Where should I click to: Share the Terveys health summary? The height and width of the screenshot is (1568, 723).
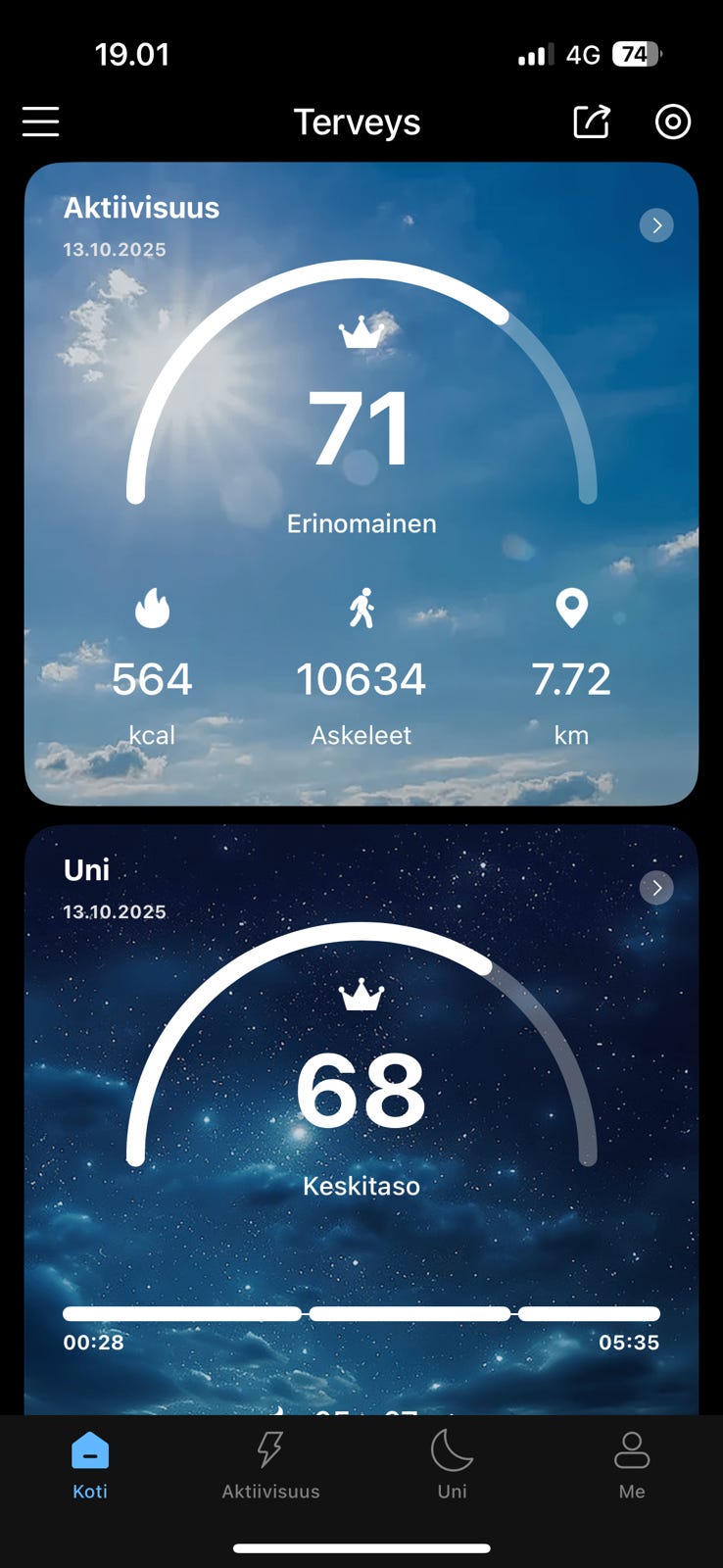[x=592, y=122]
